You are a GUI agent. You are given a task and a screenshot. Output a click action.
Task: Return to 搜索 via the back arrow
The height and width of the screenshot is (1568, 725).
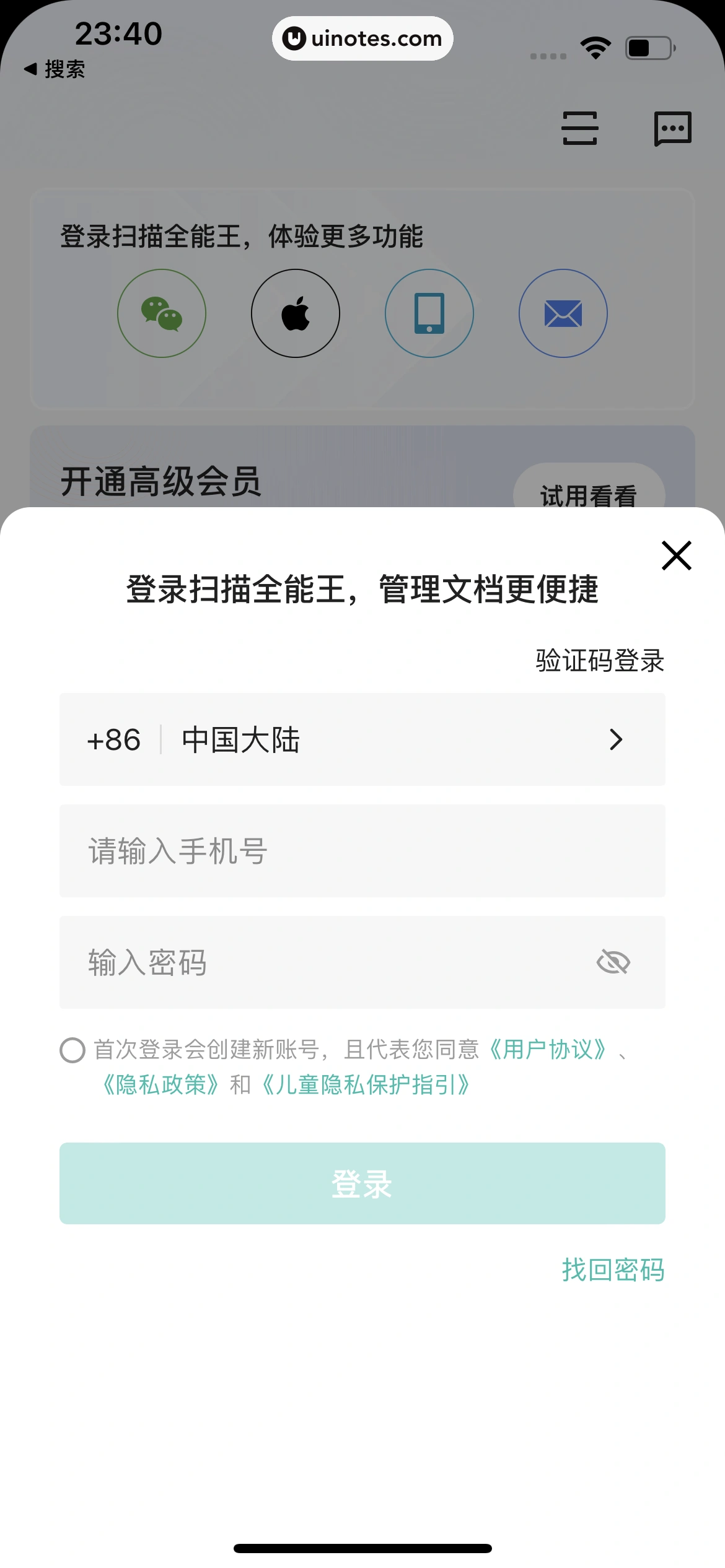55,69
